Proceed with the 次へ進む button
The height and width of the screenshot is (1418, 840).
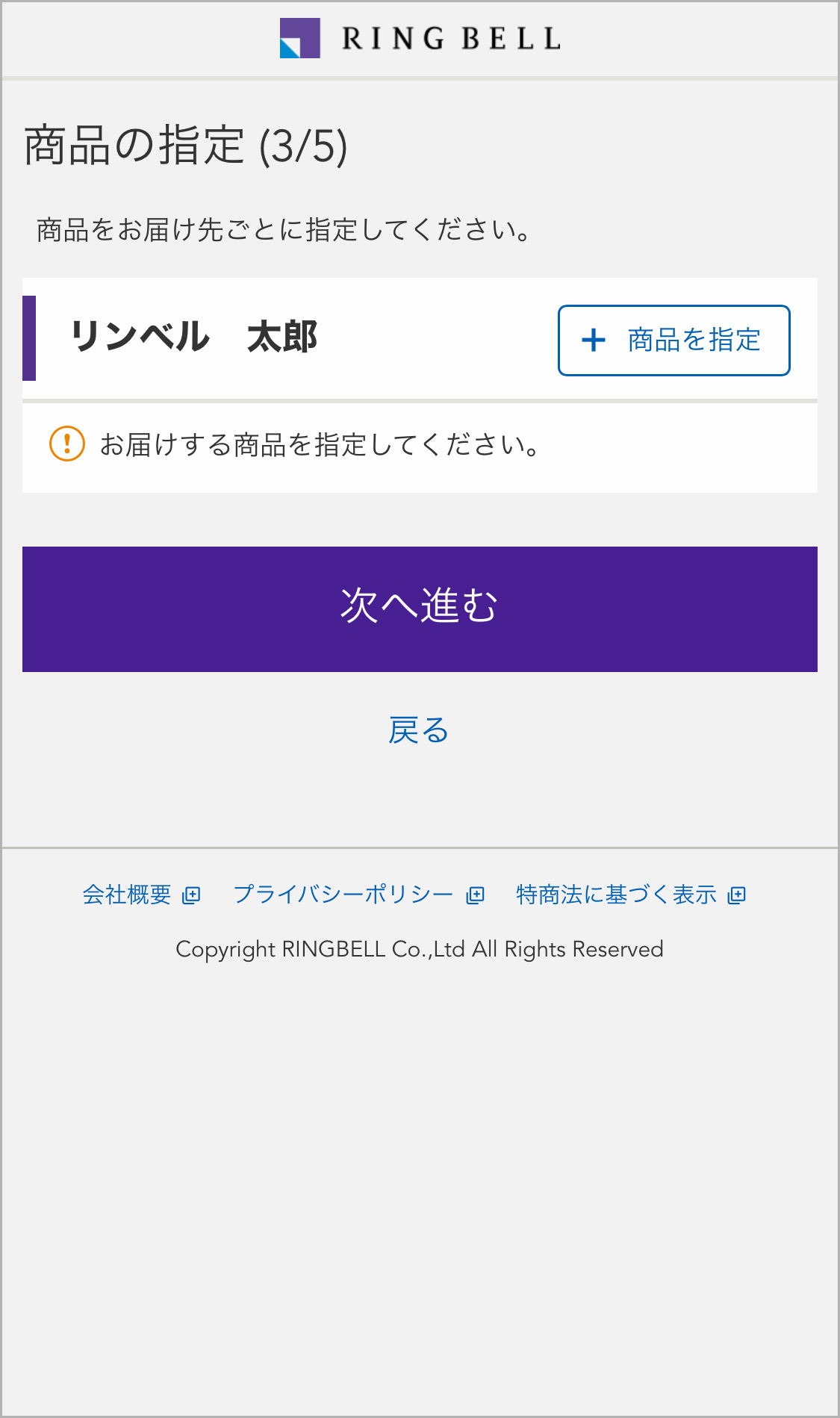[x=420, y=609]
